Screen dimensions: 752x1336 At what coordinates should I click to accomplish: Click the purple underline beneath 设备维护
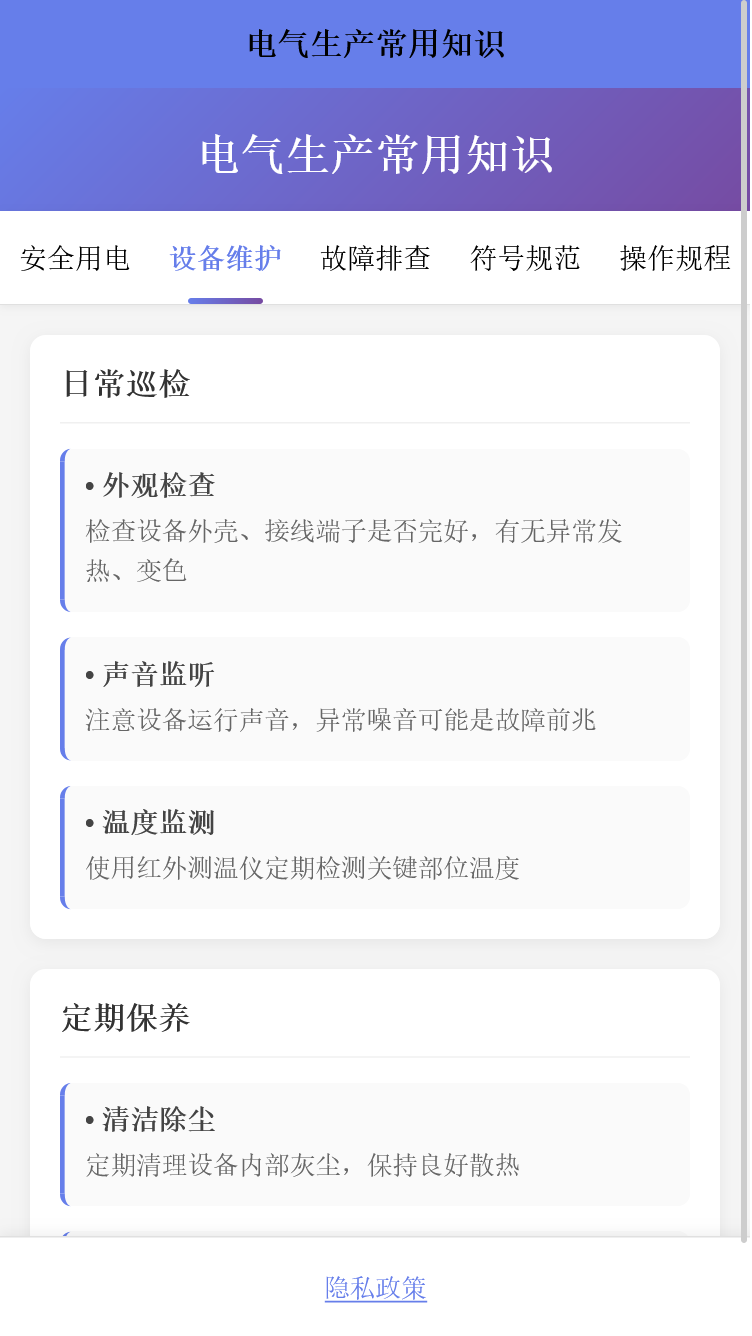[225, 299]
